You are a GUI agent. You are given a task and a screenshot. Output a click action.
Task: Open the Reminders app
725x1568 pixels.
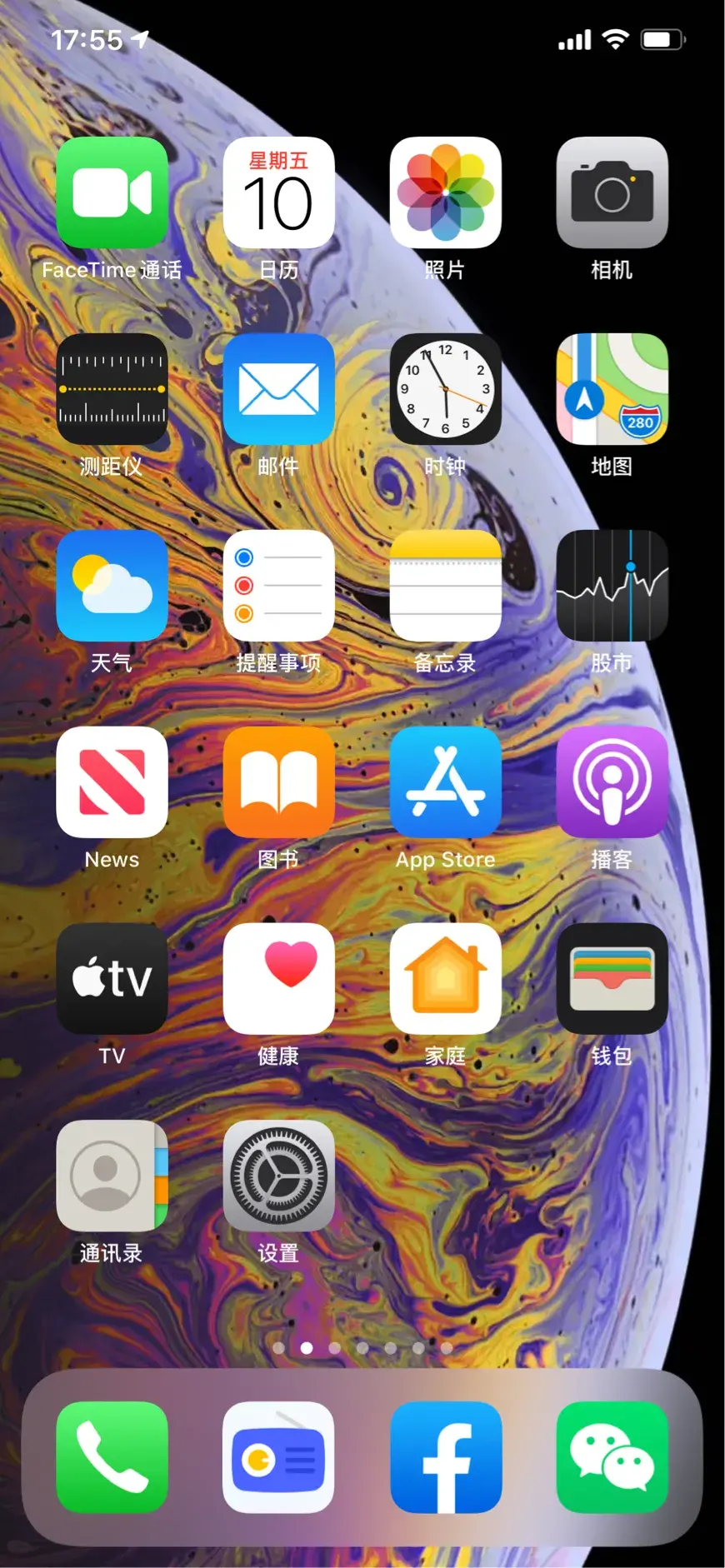pyautogui.click(x=278, y=586)
